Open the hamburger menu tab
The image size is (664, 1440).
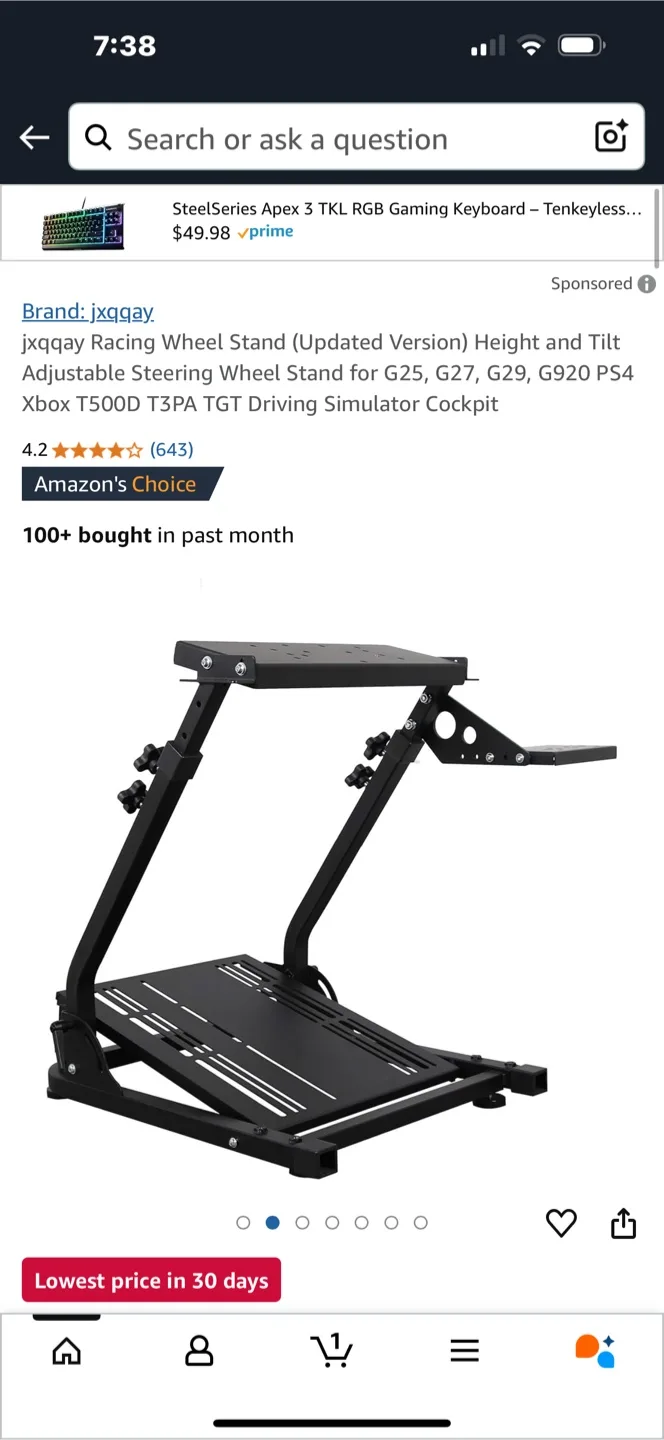coord(464,1351)
